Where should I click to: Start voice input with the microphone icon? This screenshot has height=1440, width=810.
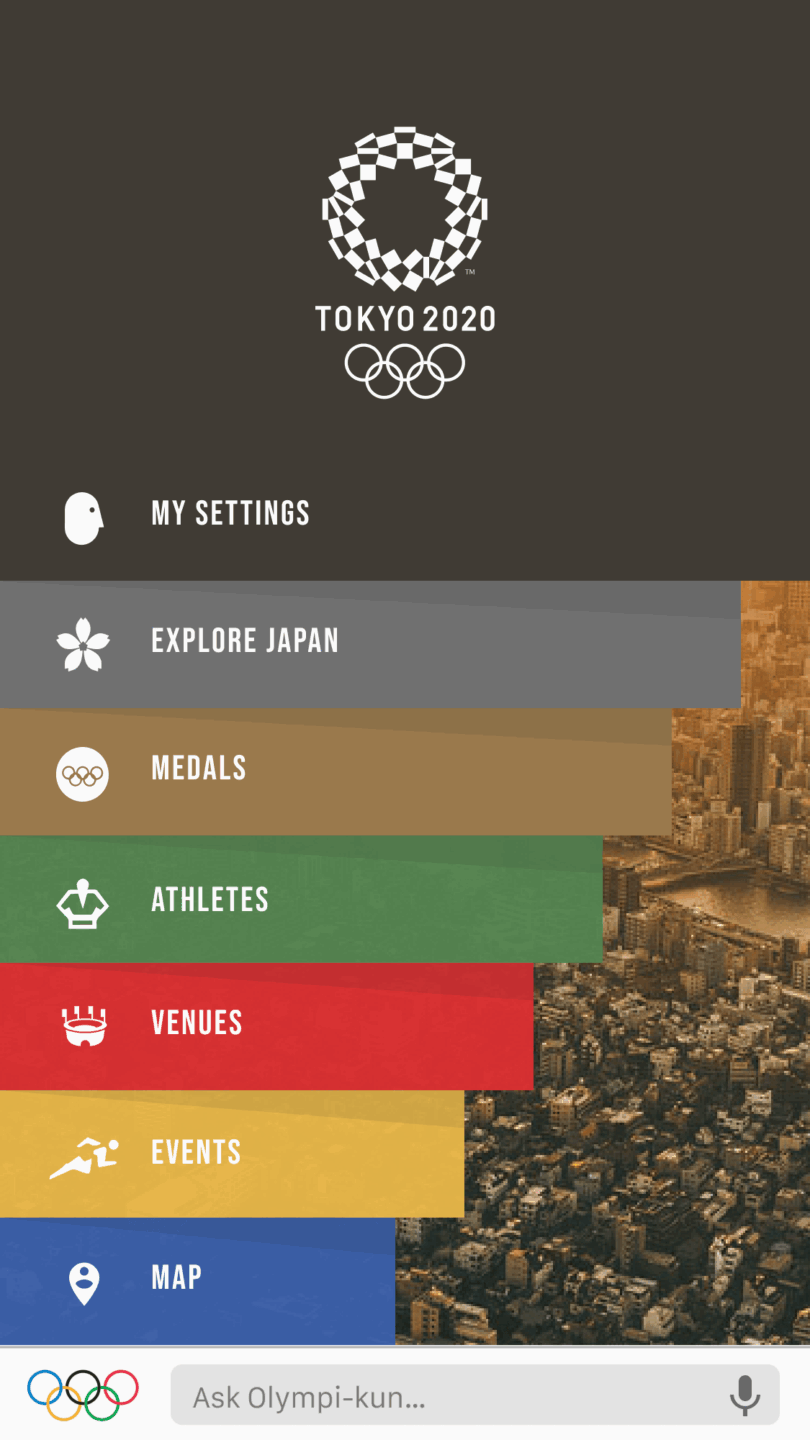744,1395
